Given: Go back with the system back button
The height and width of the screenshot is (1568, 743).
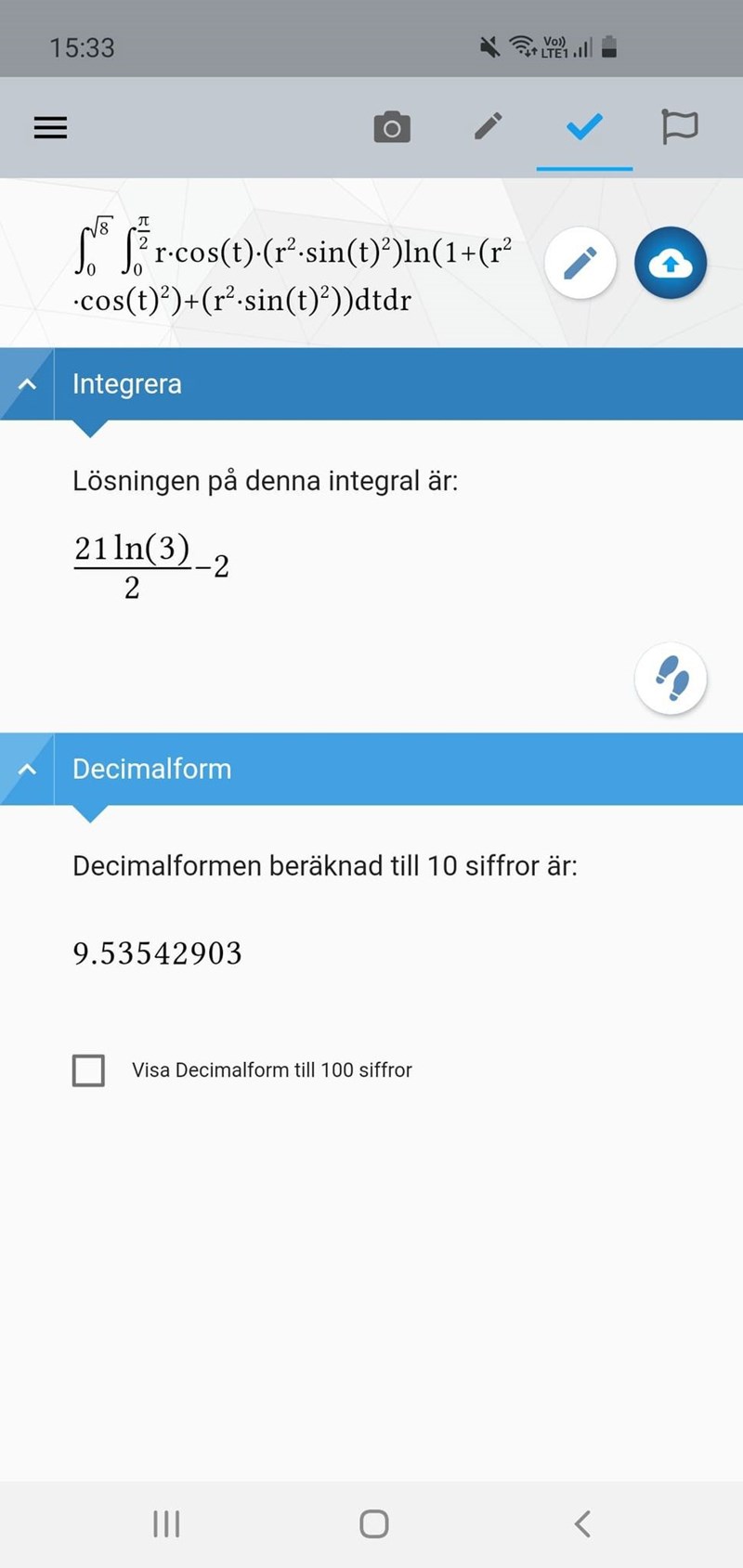Looking at the screenshot, I should click(582, 1523).
